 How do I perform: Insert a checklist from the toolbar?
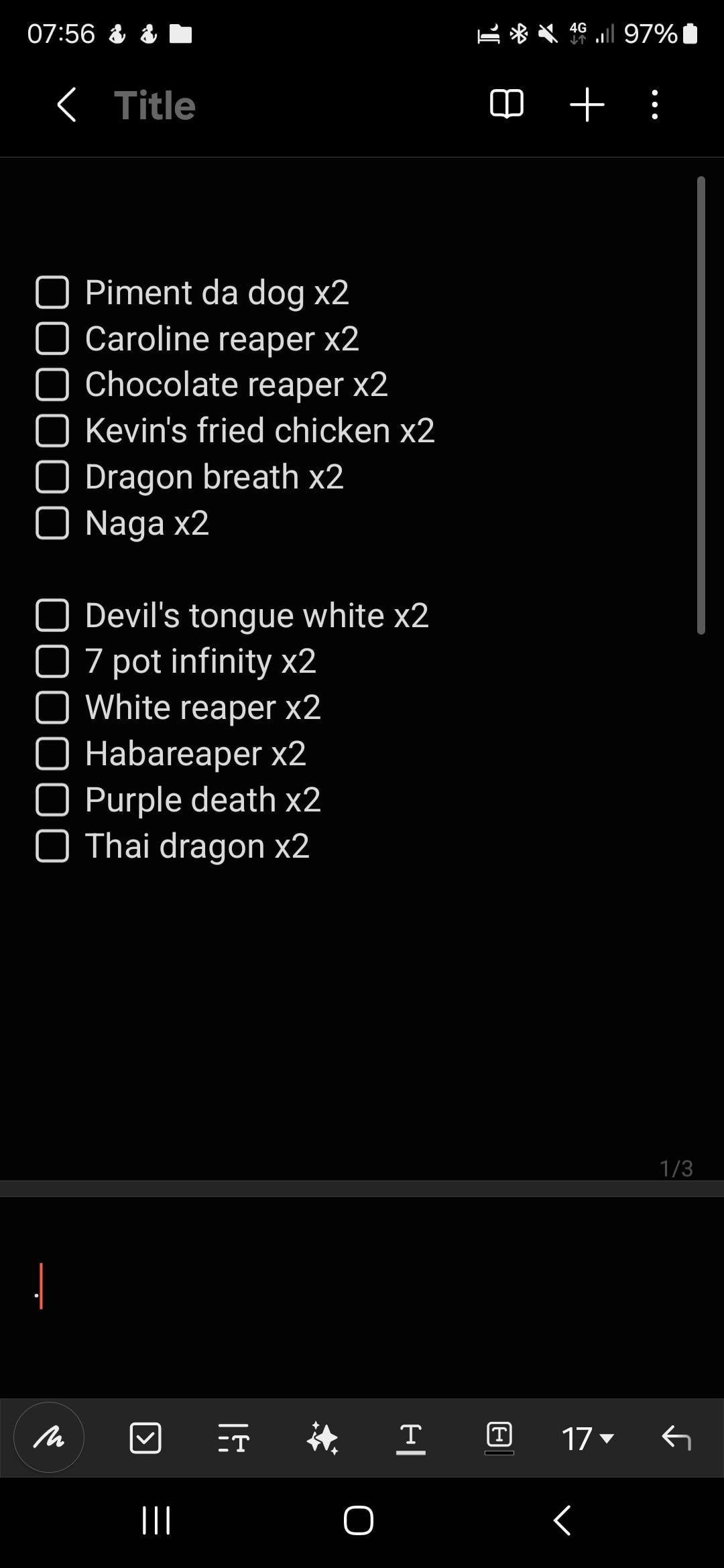coord(145,1438)
